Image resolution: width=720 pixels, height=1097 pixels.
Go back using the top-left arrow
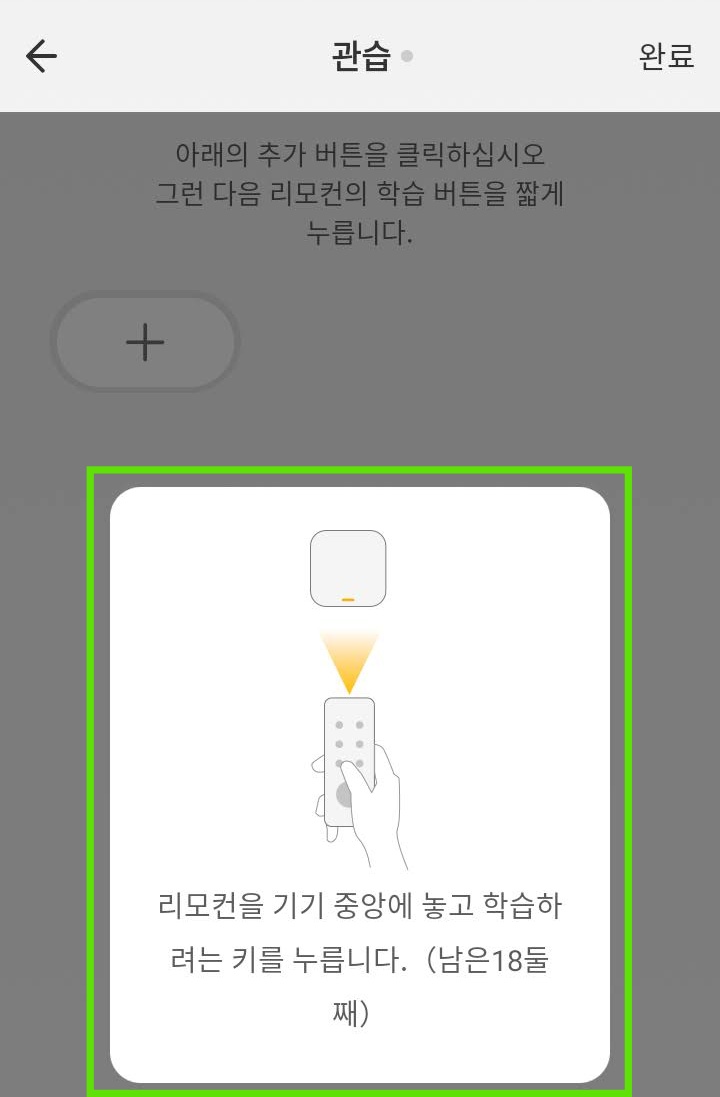(x=42, y=57)
